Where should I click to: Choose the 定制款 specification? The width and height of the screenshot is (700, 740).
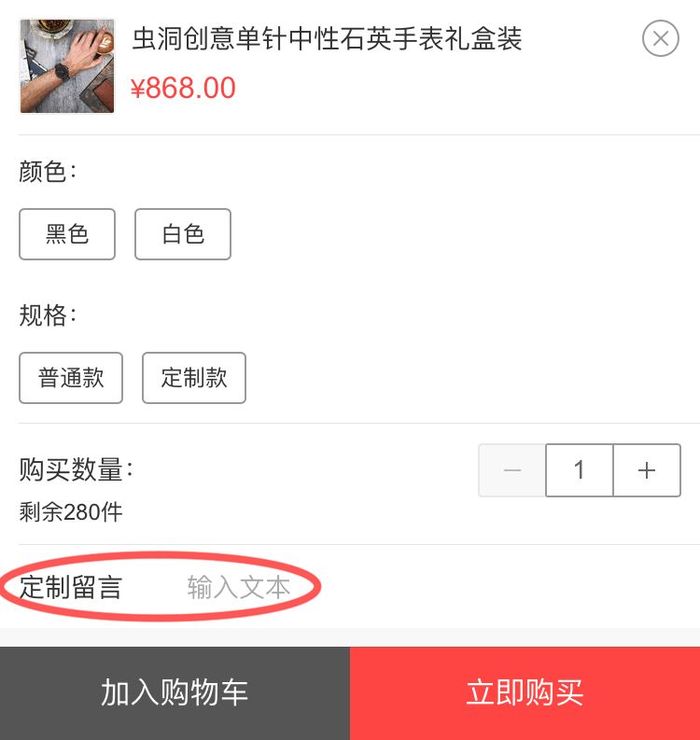click(194, 378)
